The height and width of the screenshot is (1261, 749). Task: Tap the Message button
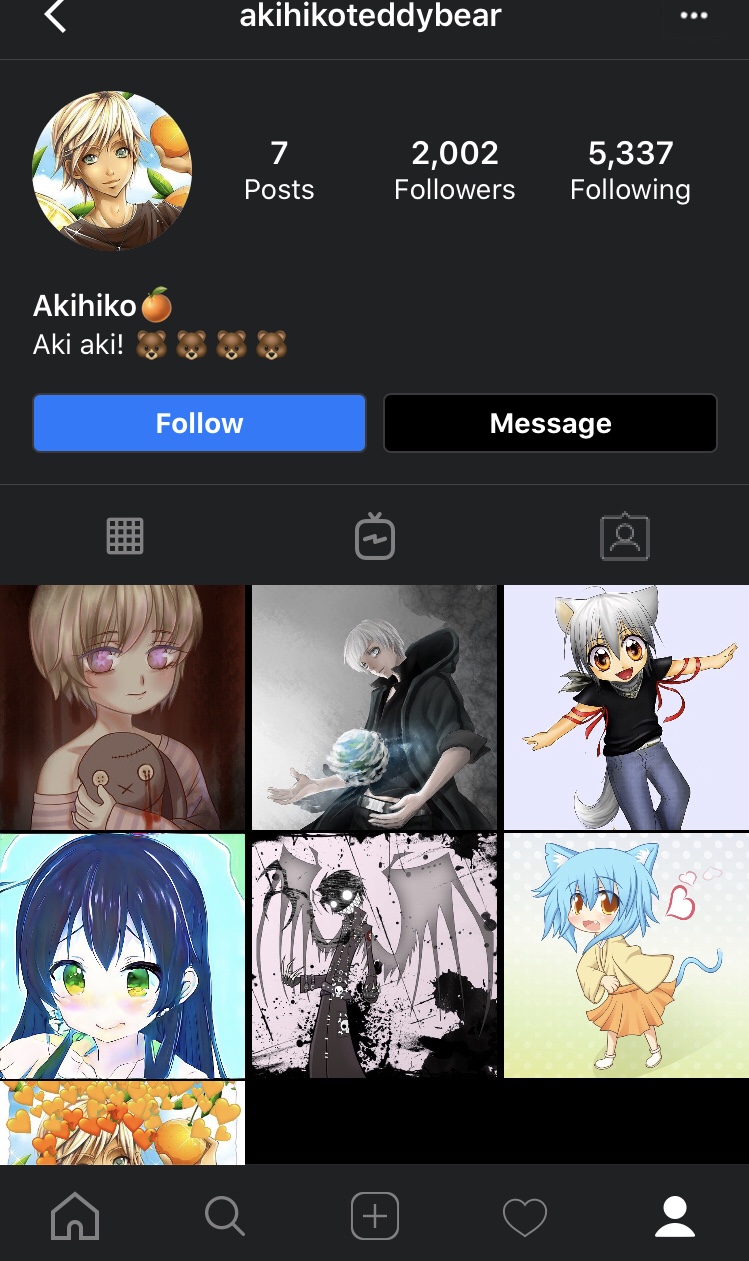tap(550, 423)
